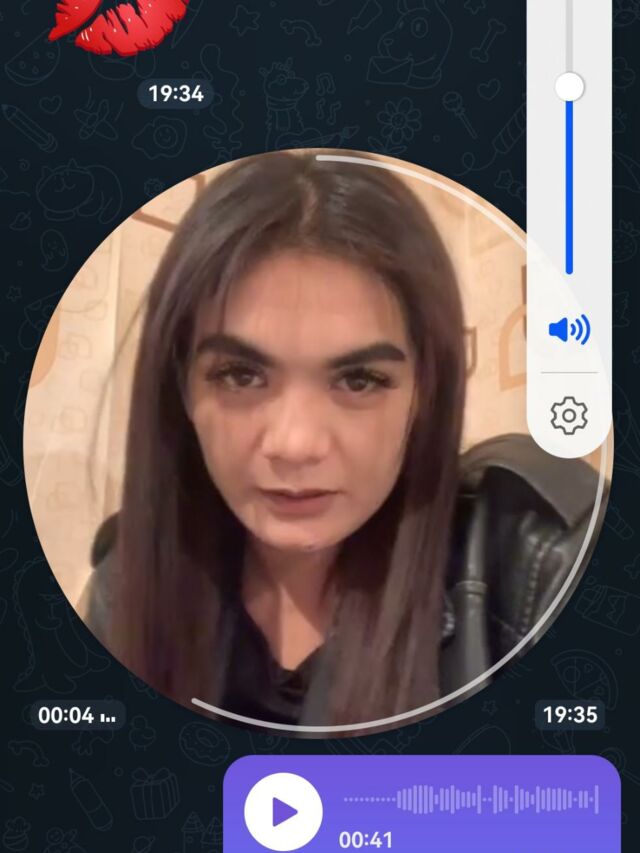
Task: Tap the volume slider track
Action: click(569, 180)
